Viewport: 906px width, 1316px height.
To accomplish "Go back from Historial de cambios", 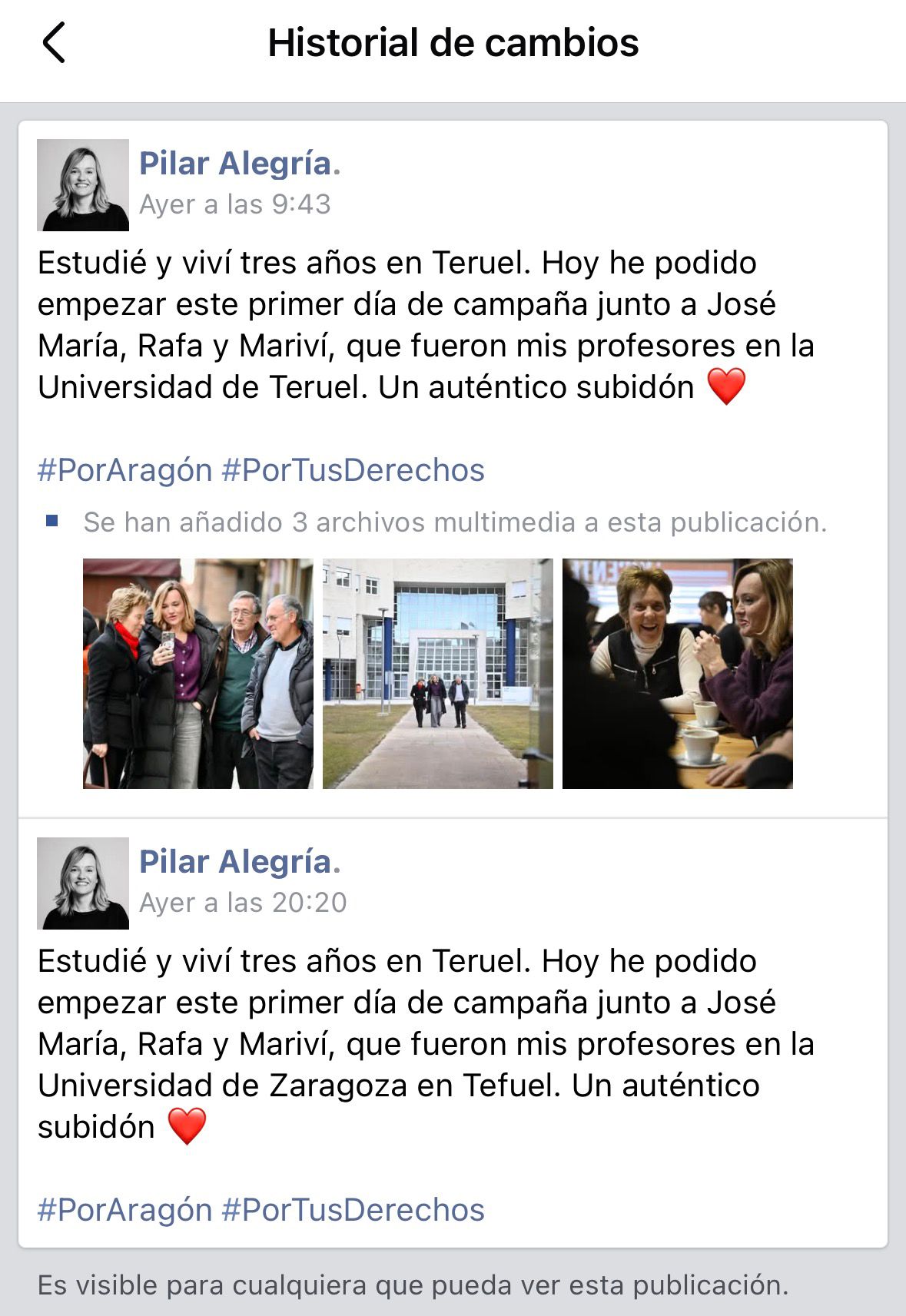I will [x=54, y=42].
